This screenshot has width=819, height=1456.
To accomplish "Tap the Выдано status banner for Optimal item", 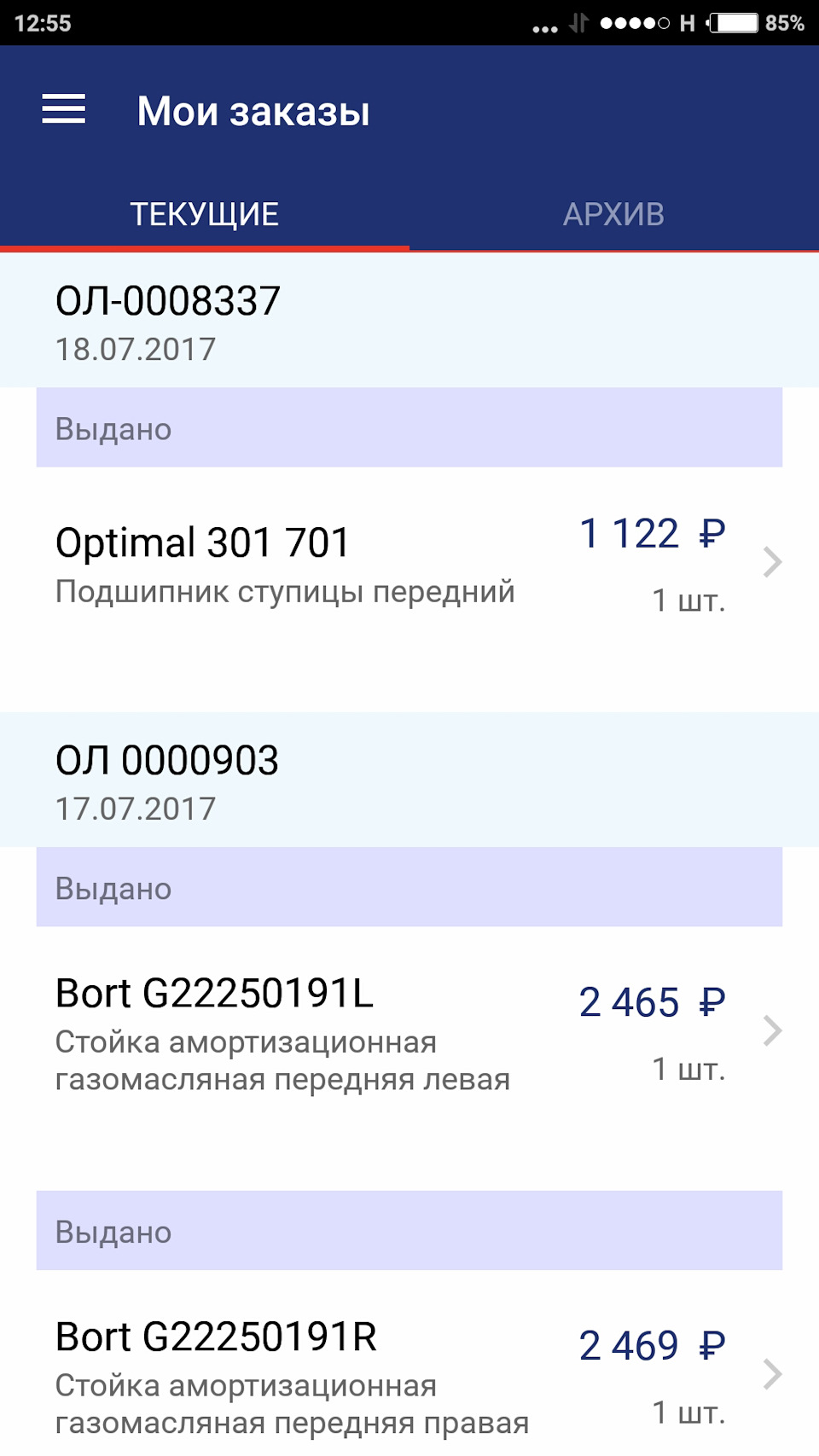I will (409, 429).
